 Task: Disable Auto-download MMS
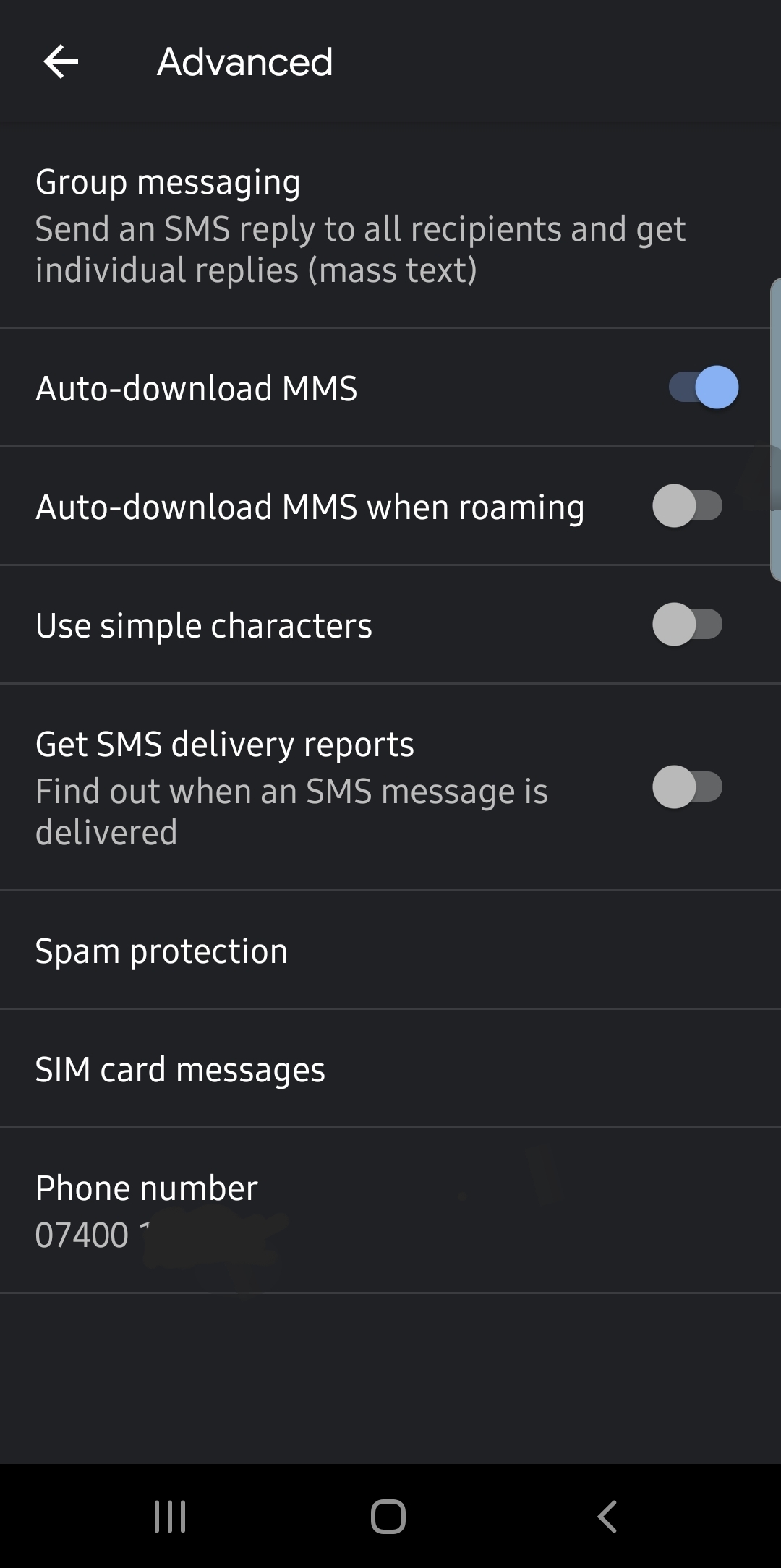pos(695,387)
